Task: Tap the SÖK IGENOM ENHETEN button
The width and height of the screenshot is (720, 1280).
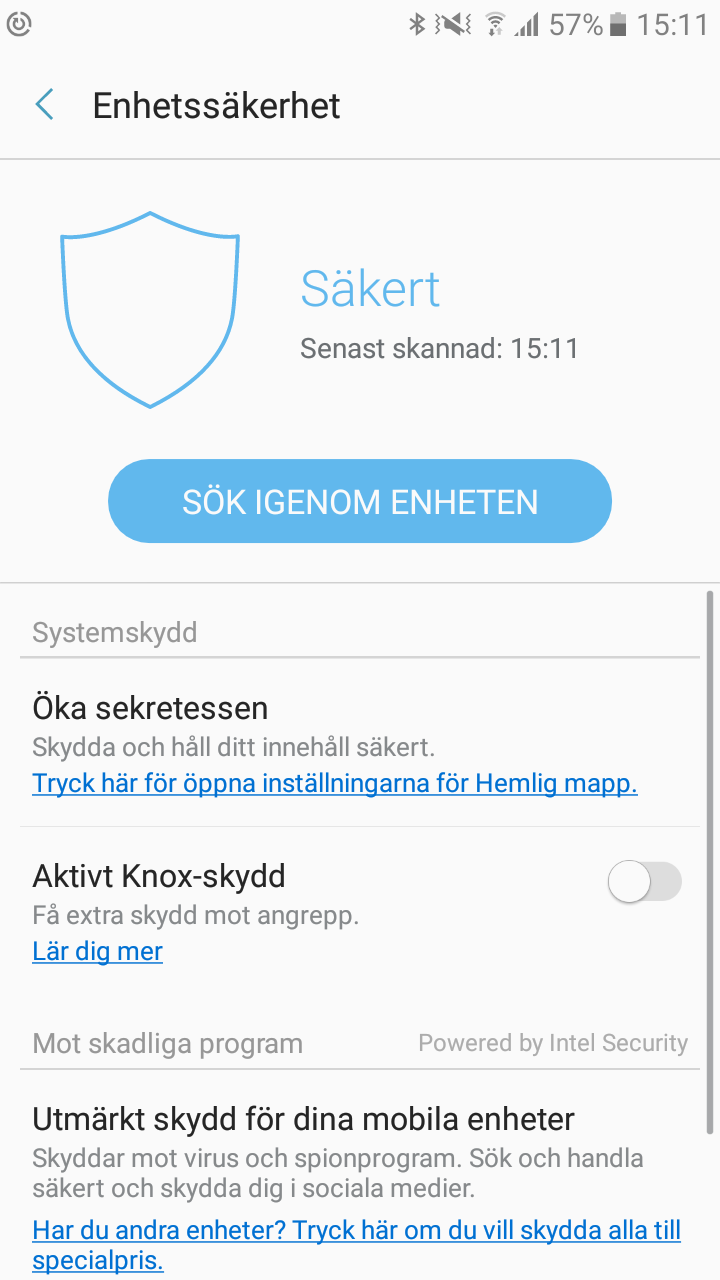Action: point(360,501)
